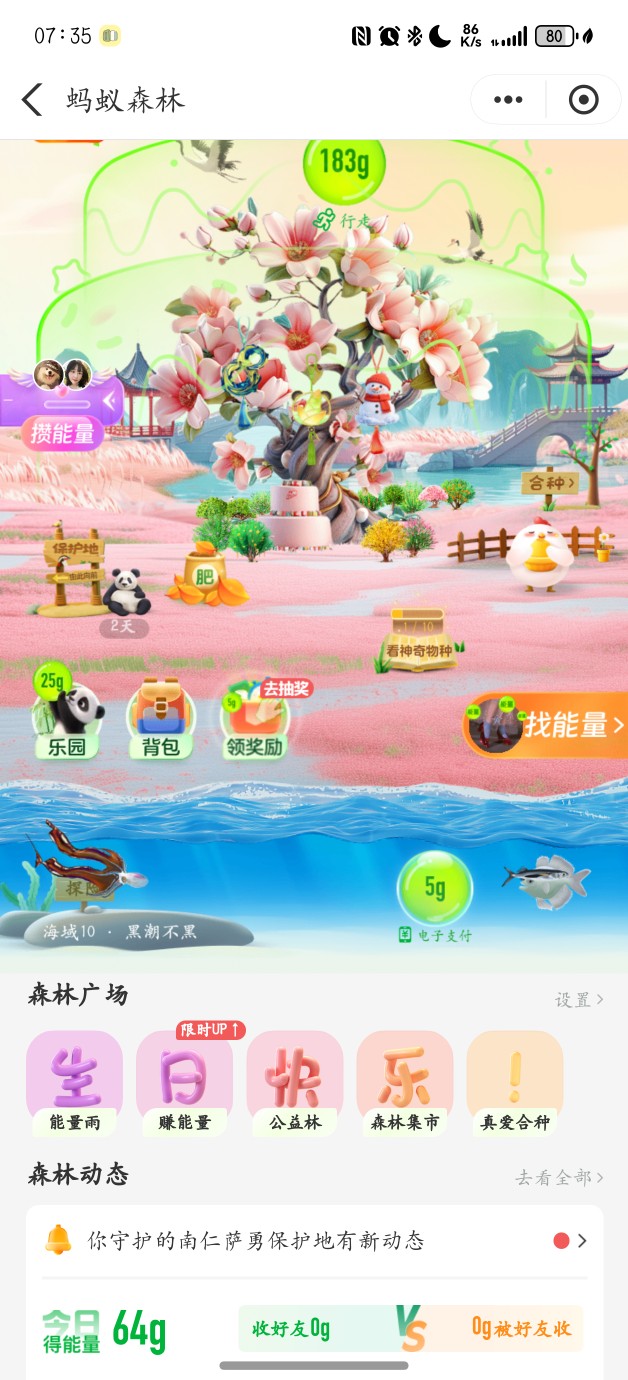Image resolution: width=628 pixels, height=1380 pixels.
Task: Open 森林广场 设置
Action: tap(579, 1000)
